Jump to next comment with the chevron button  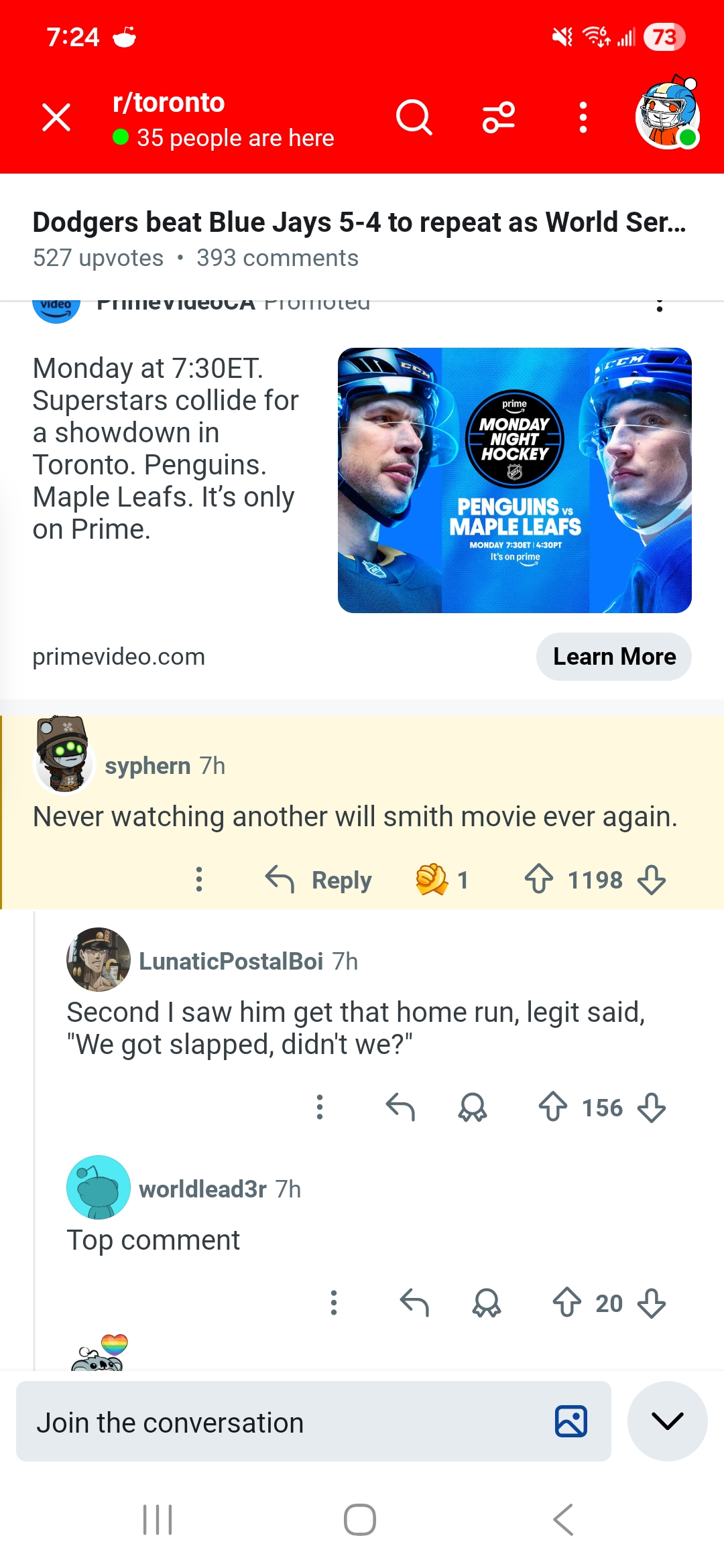(x=667, y=1421)
